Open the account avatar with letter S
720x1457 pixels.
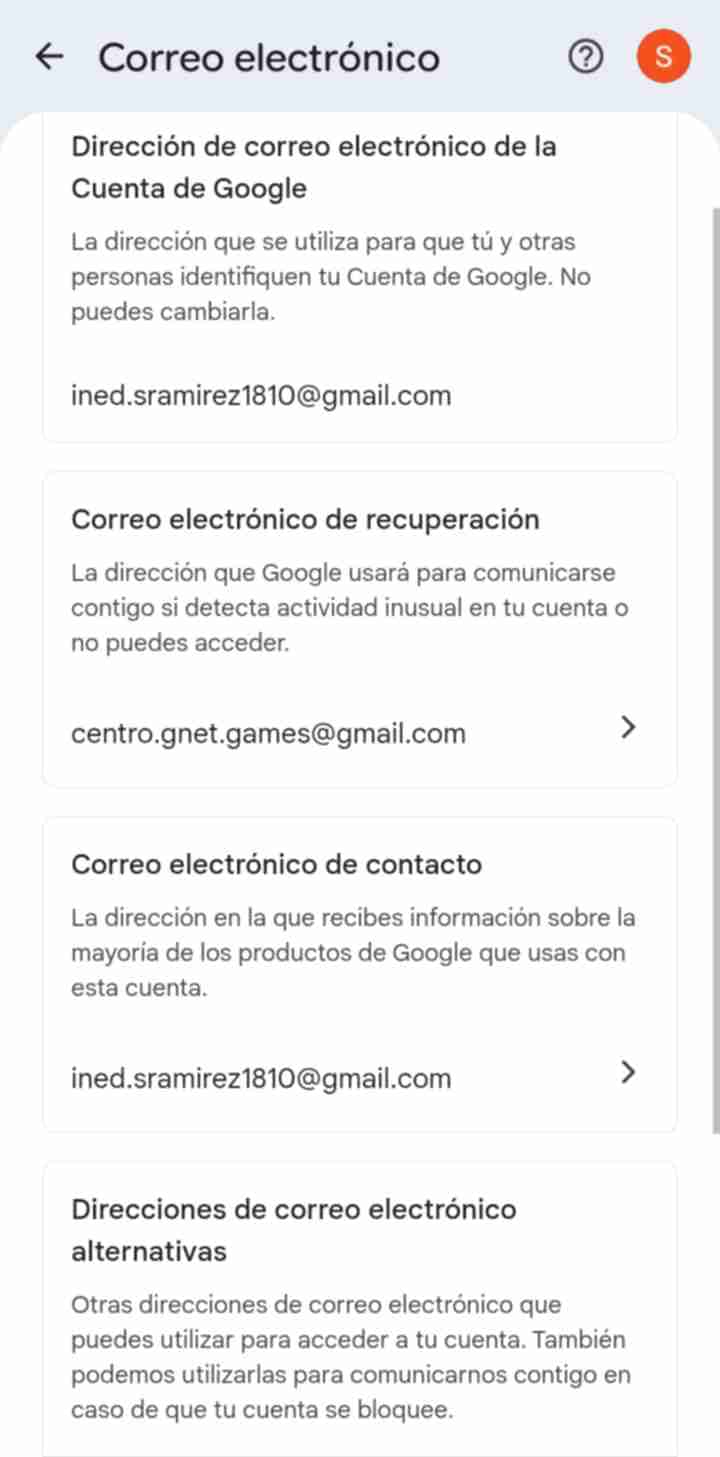663,57
